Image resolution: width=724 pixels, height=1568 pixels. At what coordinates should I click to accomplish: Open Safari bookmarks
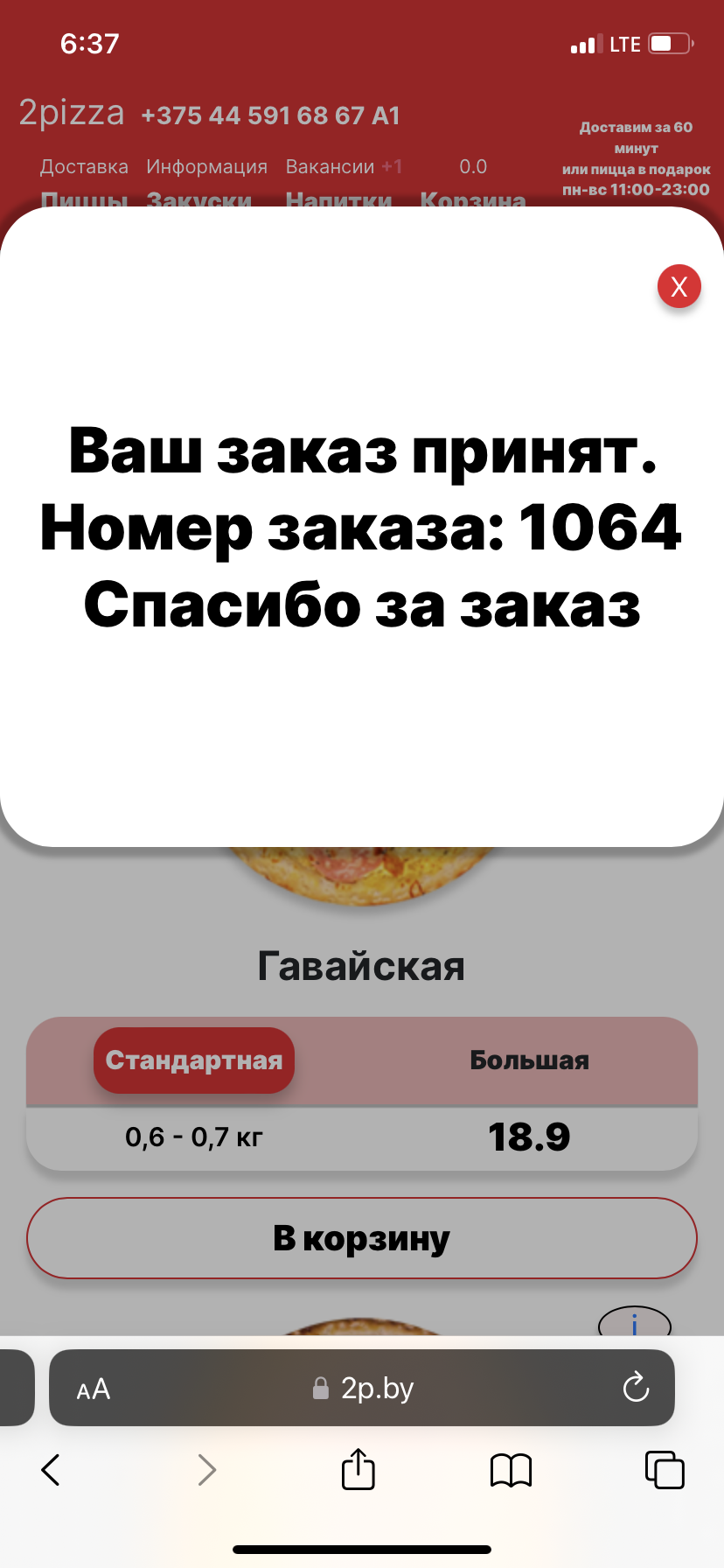[x=512, y=1470]
